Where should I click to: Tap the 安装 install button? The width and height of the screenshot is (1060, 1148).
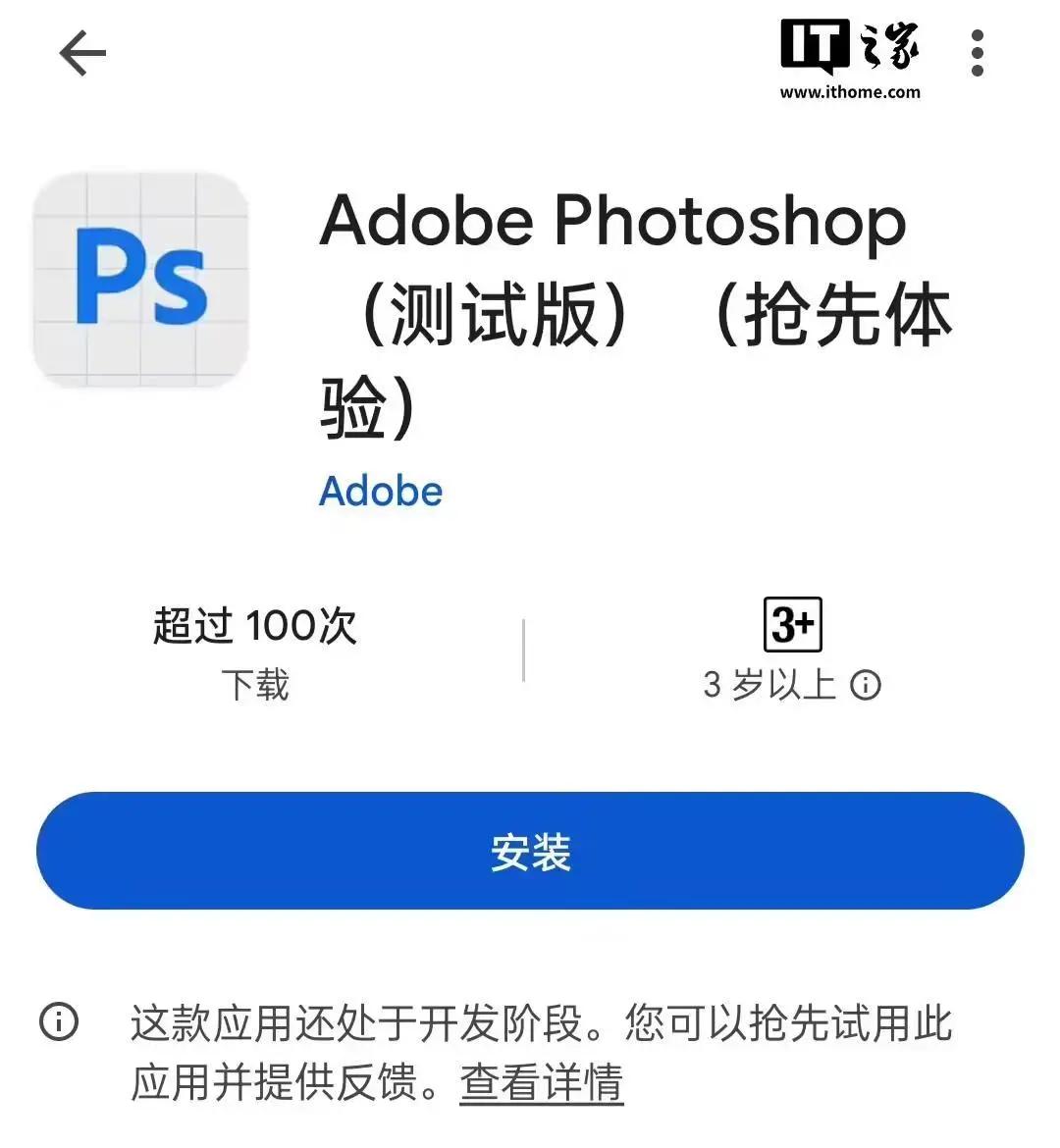[530, 851]
